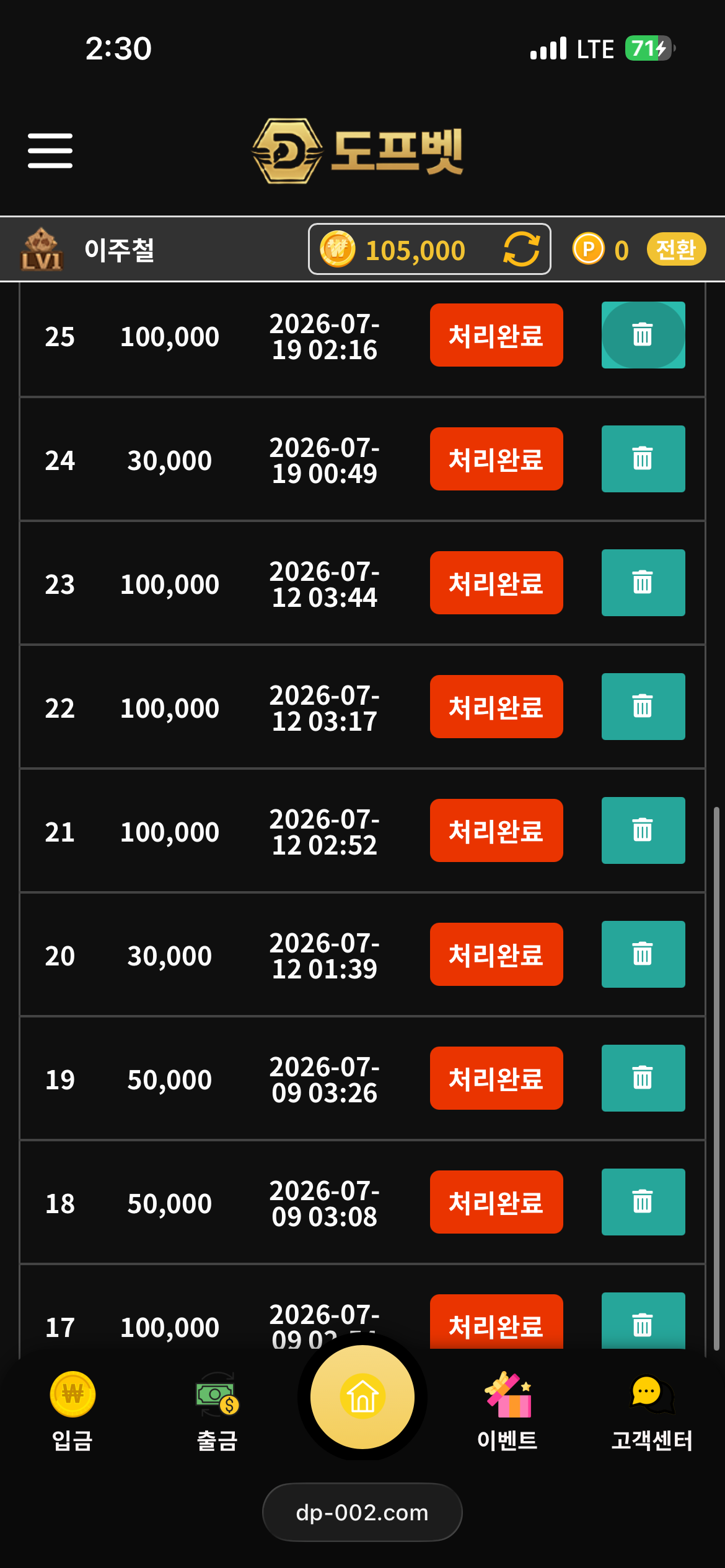Delete record number 25

643,335
